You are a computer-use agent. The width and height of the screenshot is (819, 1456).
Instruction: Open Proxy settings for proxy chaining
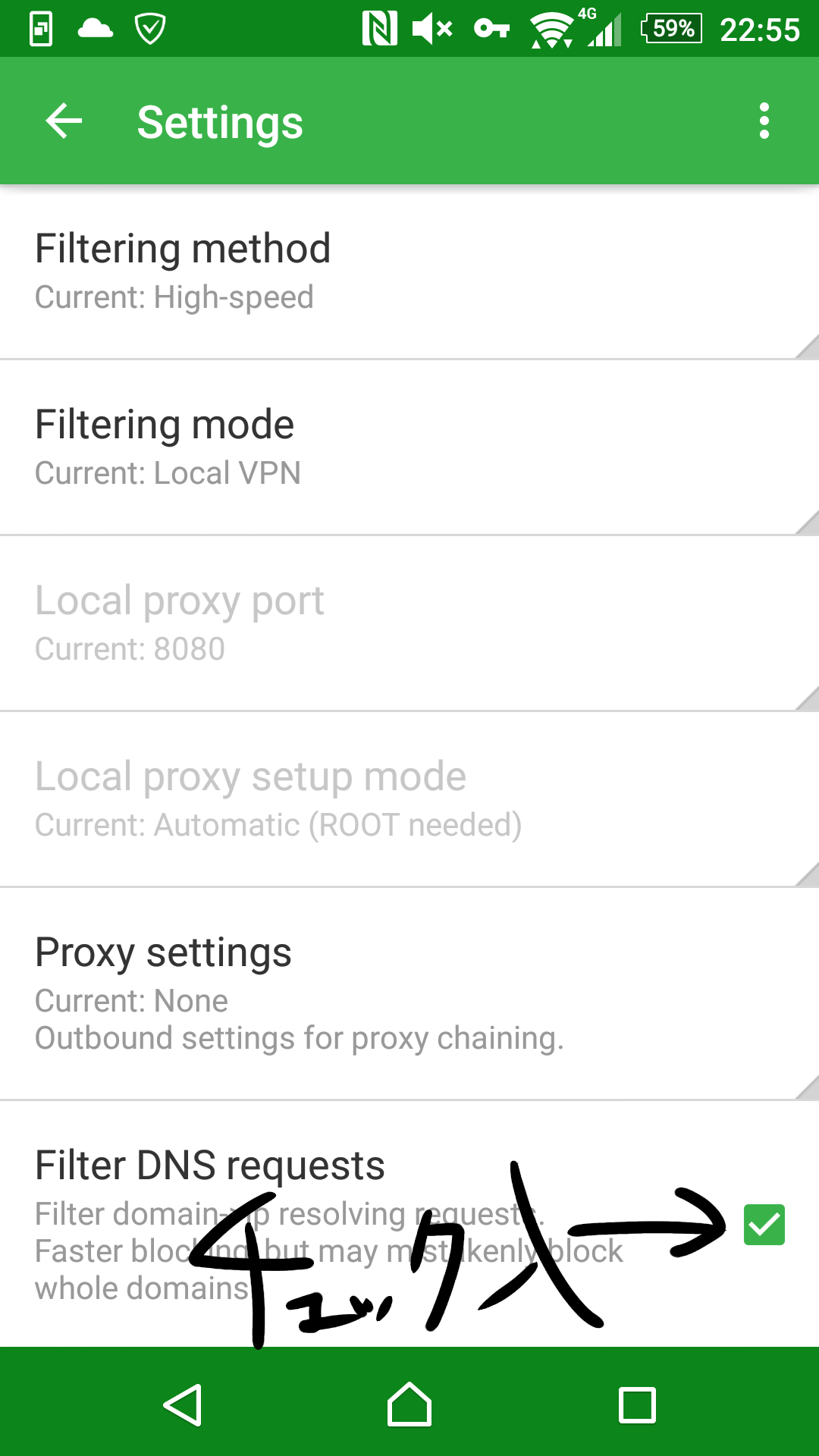tap(409, 994)
